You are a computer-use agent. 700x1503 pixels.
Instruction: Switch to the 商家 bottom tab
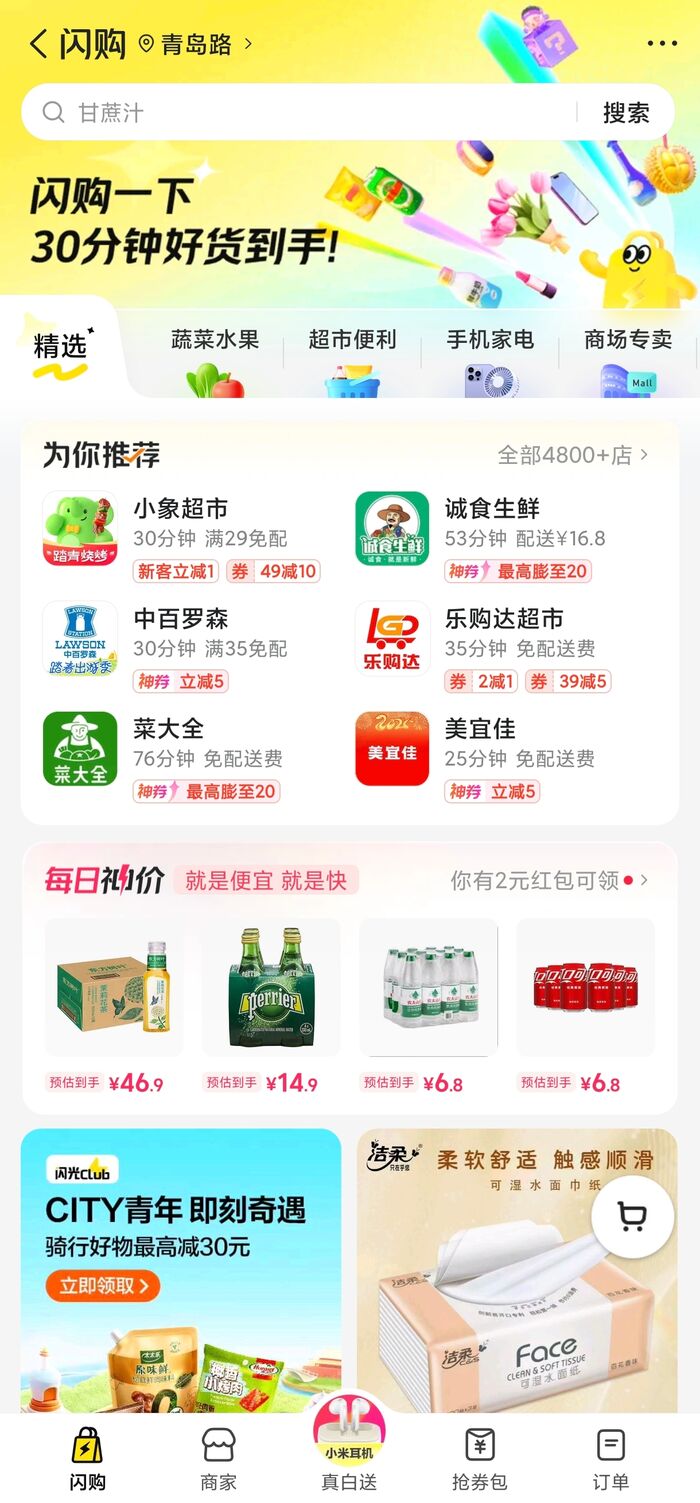(x=218, y=1457)
